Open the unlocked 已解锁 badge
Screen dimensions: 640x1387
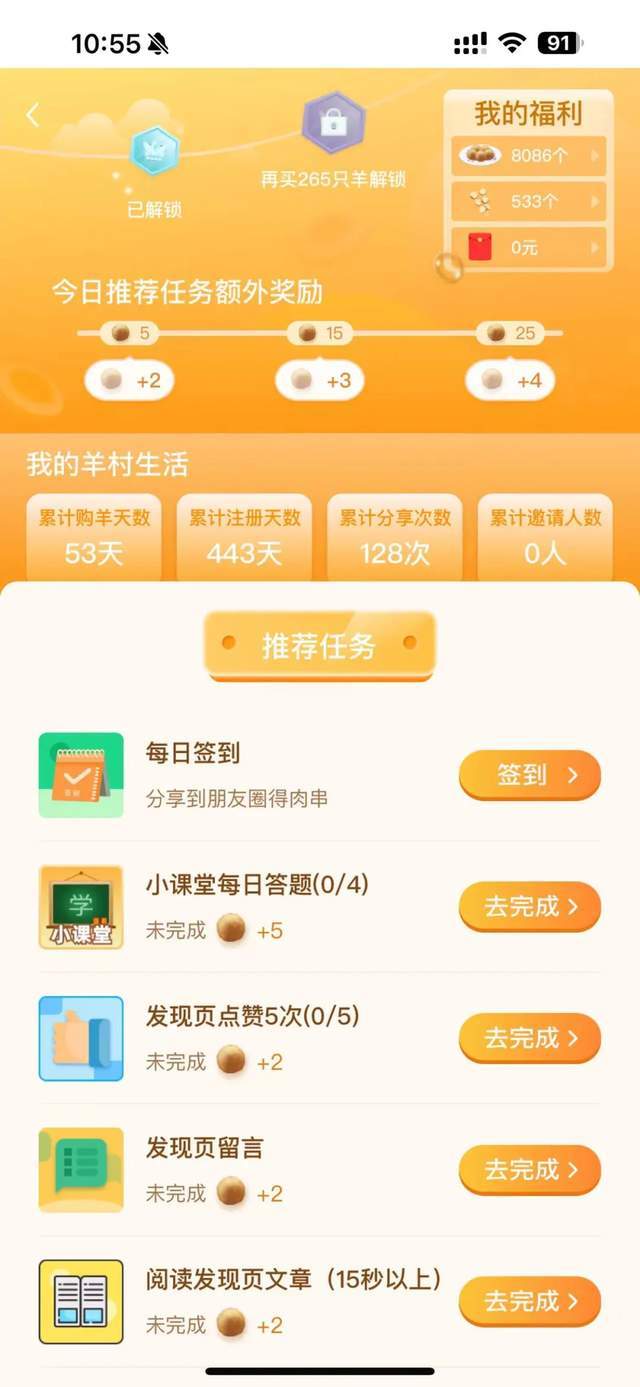coord(155,152)
